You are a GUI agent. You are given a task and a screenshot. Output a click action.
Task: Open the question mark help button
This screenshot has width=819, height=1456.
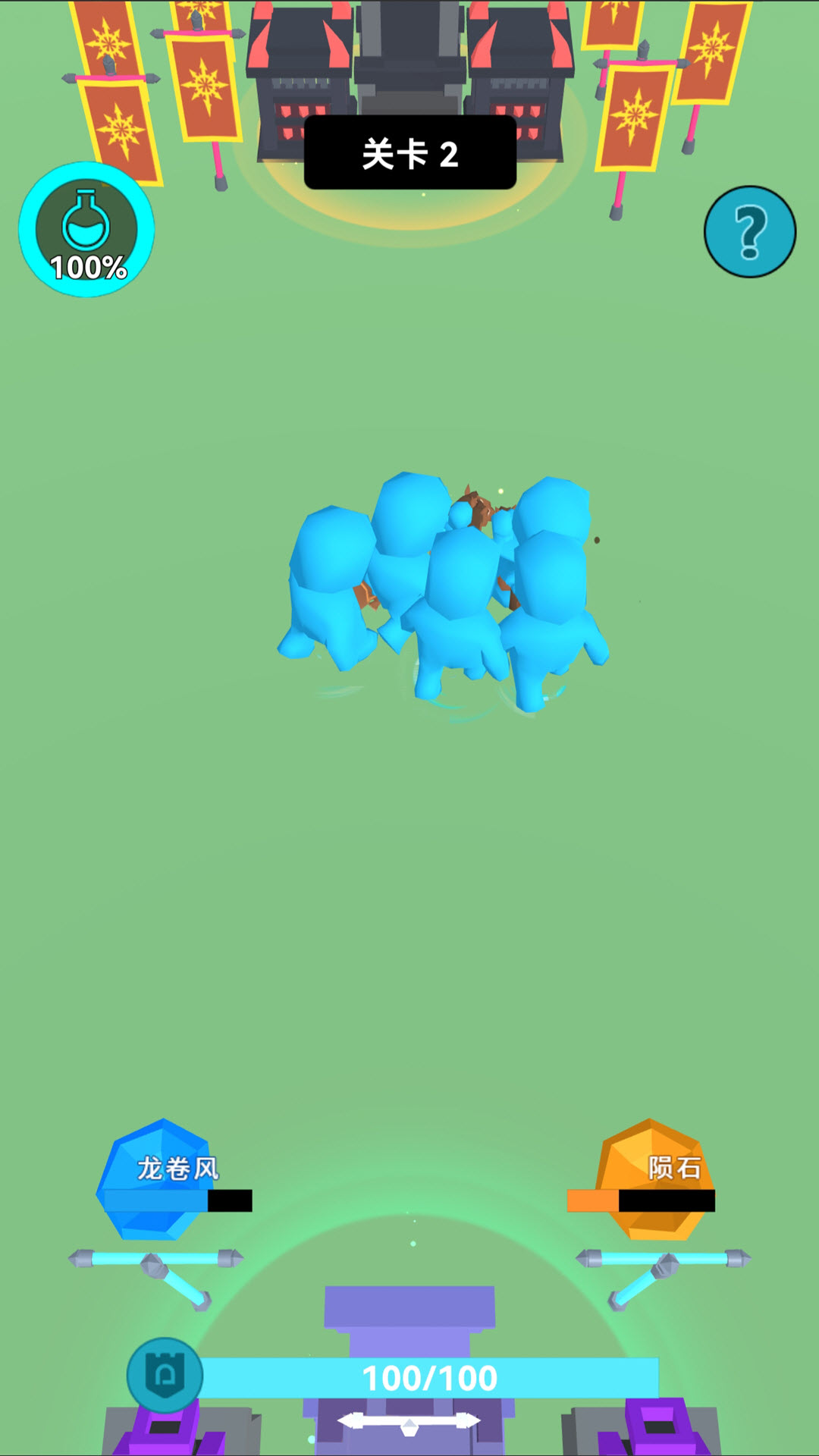[x=749, y=231]
